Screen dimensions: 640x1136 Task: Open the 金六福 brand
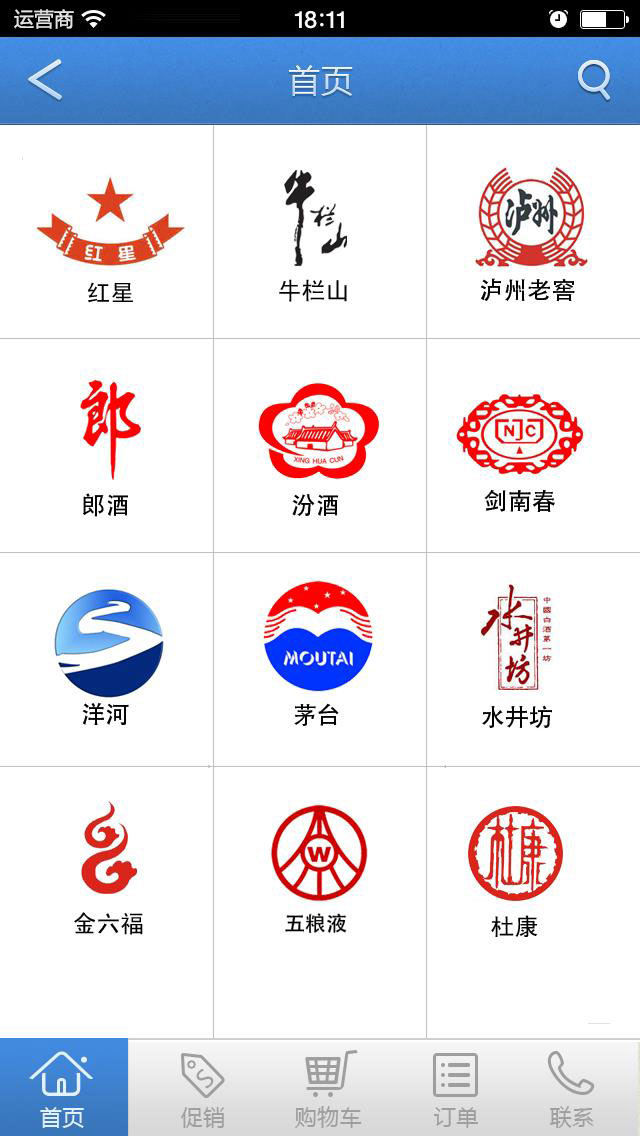(x=107, y=902)
